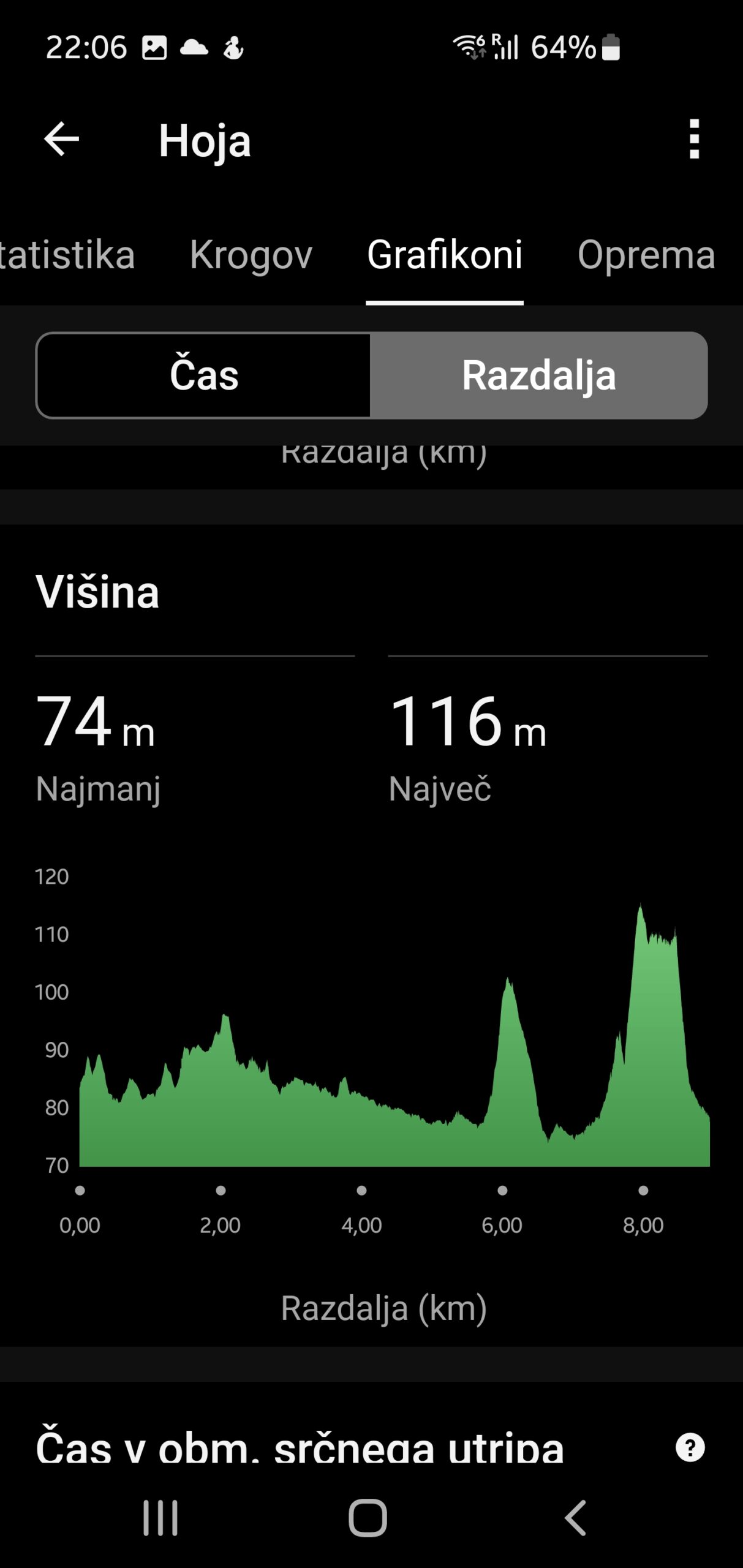The image size is (743, 1568).
Task: Go back from the Hoja screen
Action: point(61,139)
